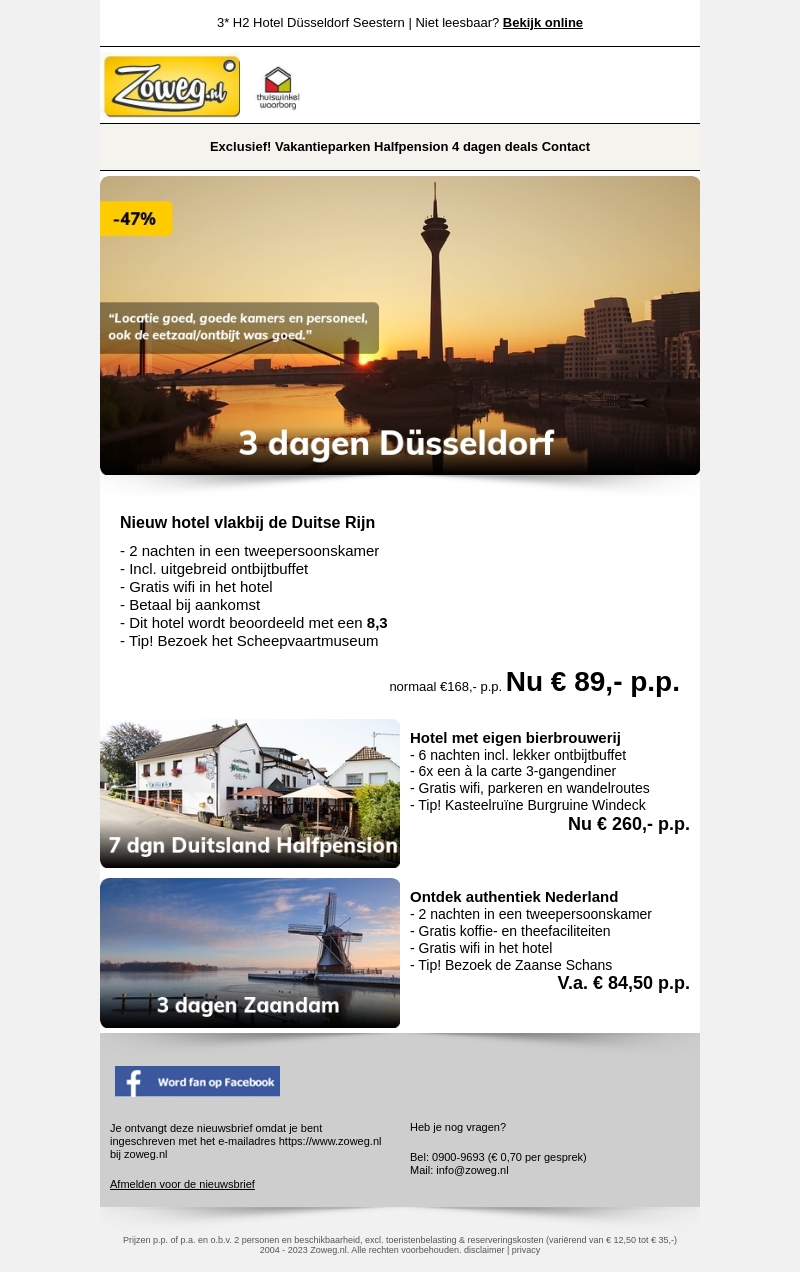
Task: View the 7 dgn Duitsland Halfpension deal
Action: click(250, 793)
